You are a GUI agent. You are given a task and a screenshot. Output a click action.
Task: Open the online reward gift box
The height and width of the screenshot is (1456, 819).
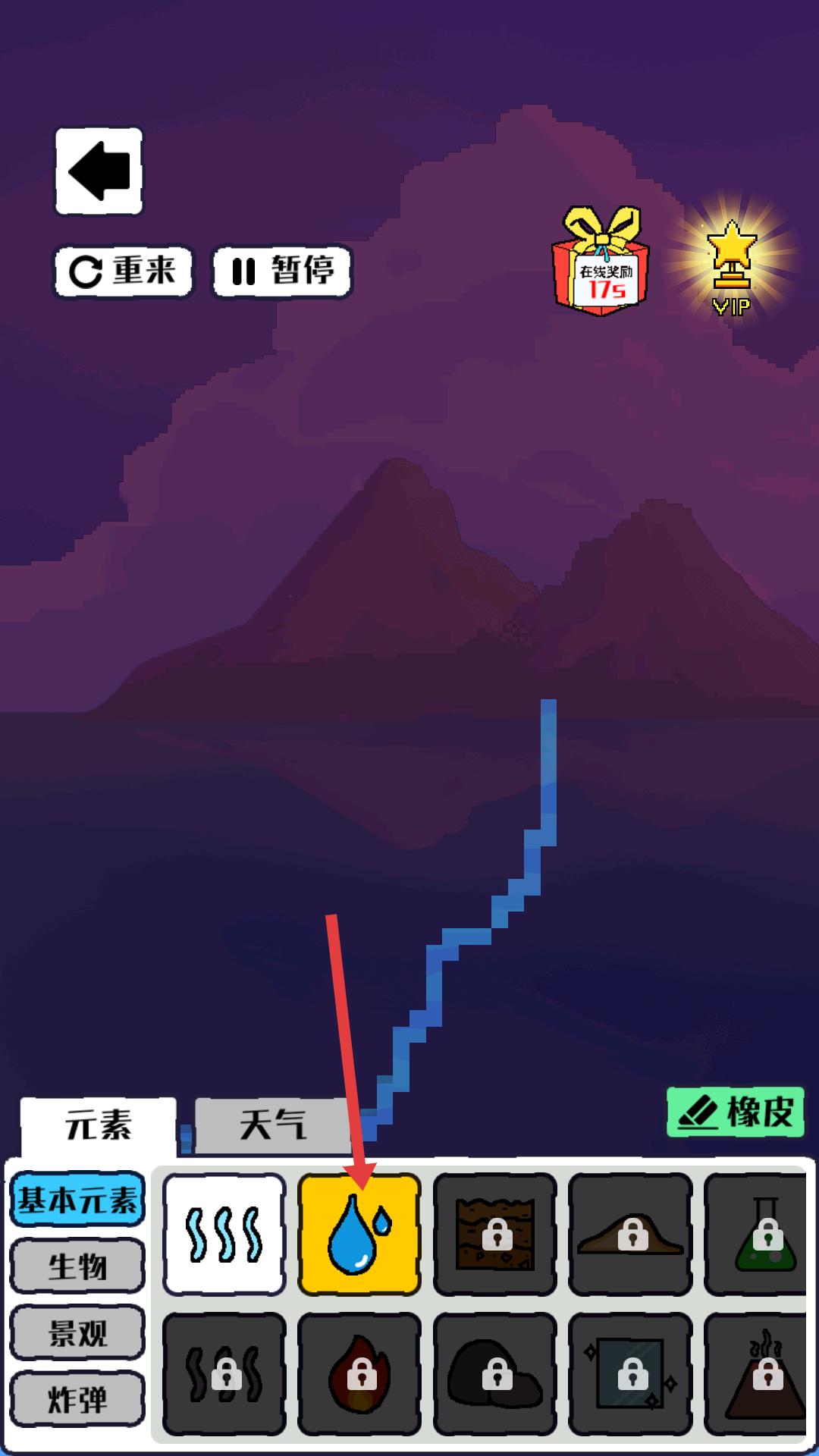tap(602, 262)
